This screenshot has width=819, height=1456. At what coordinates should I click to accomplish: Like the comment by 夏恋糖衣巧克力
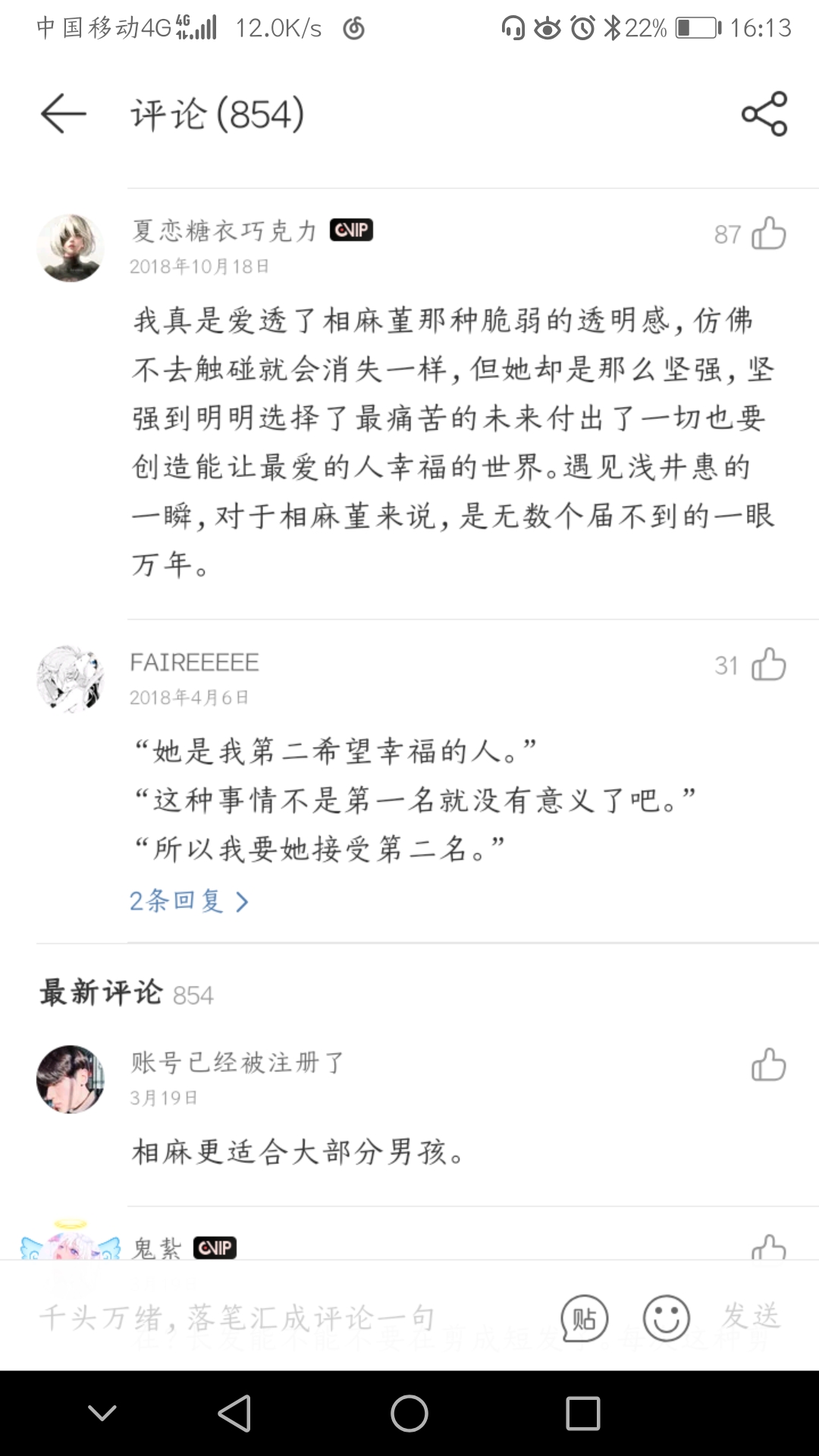click(x=767, y=234)
